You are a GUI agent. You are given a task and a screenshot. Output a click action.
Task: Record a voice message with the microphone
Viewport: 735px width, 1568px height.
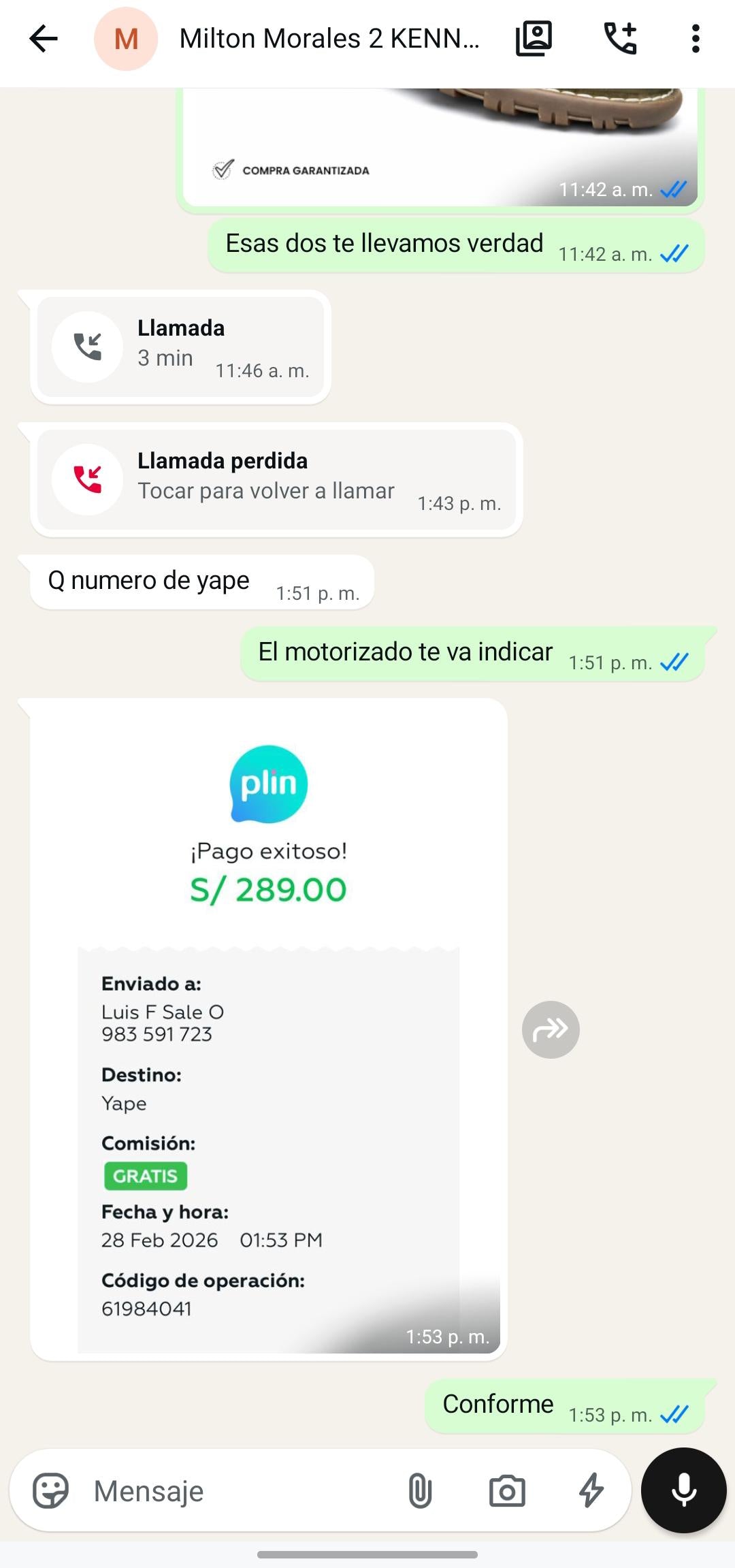click(x=683, y=1490)
